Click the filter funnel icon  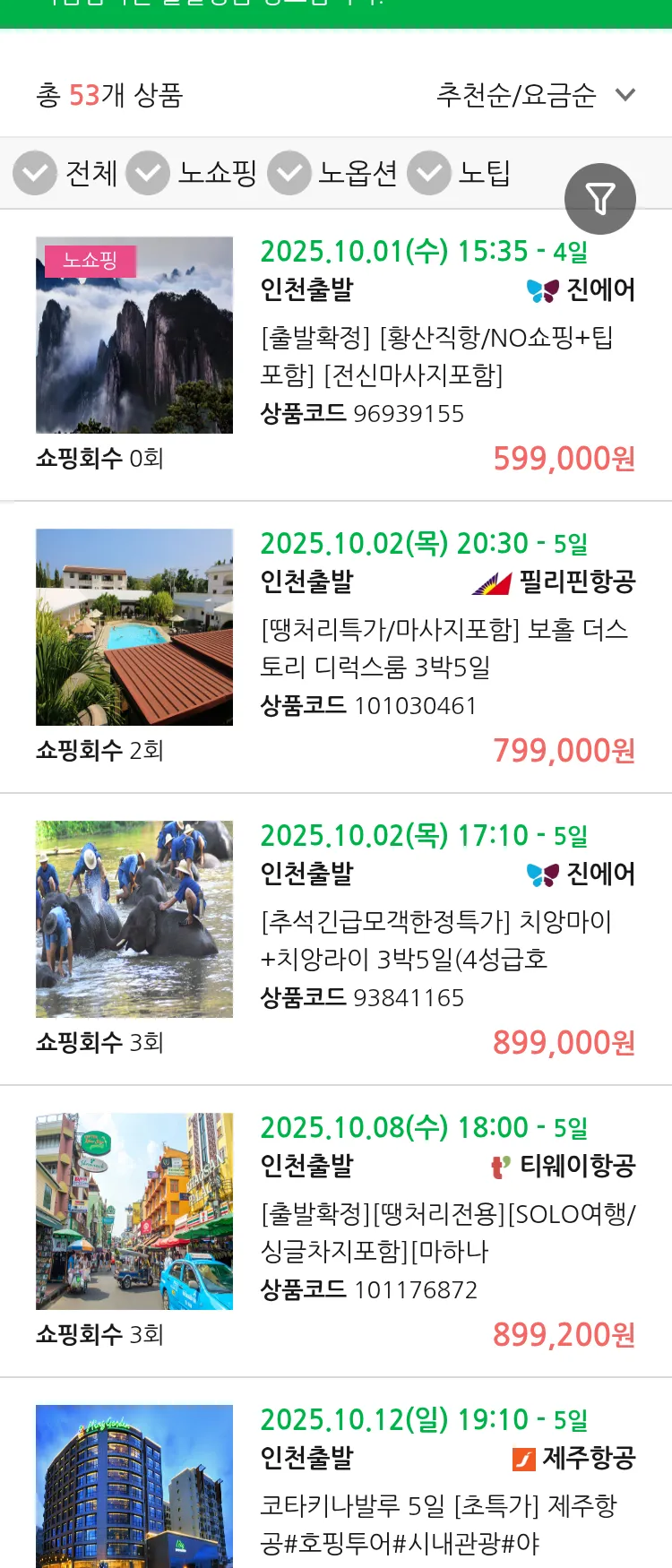(x=600, y=198)
